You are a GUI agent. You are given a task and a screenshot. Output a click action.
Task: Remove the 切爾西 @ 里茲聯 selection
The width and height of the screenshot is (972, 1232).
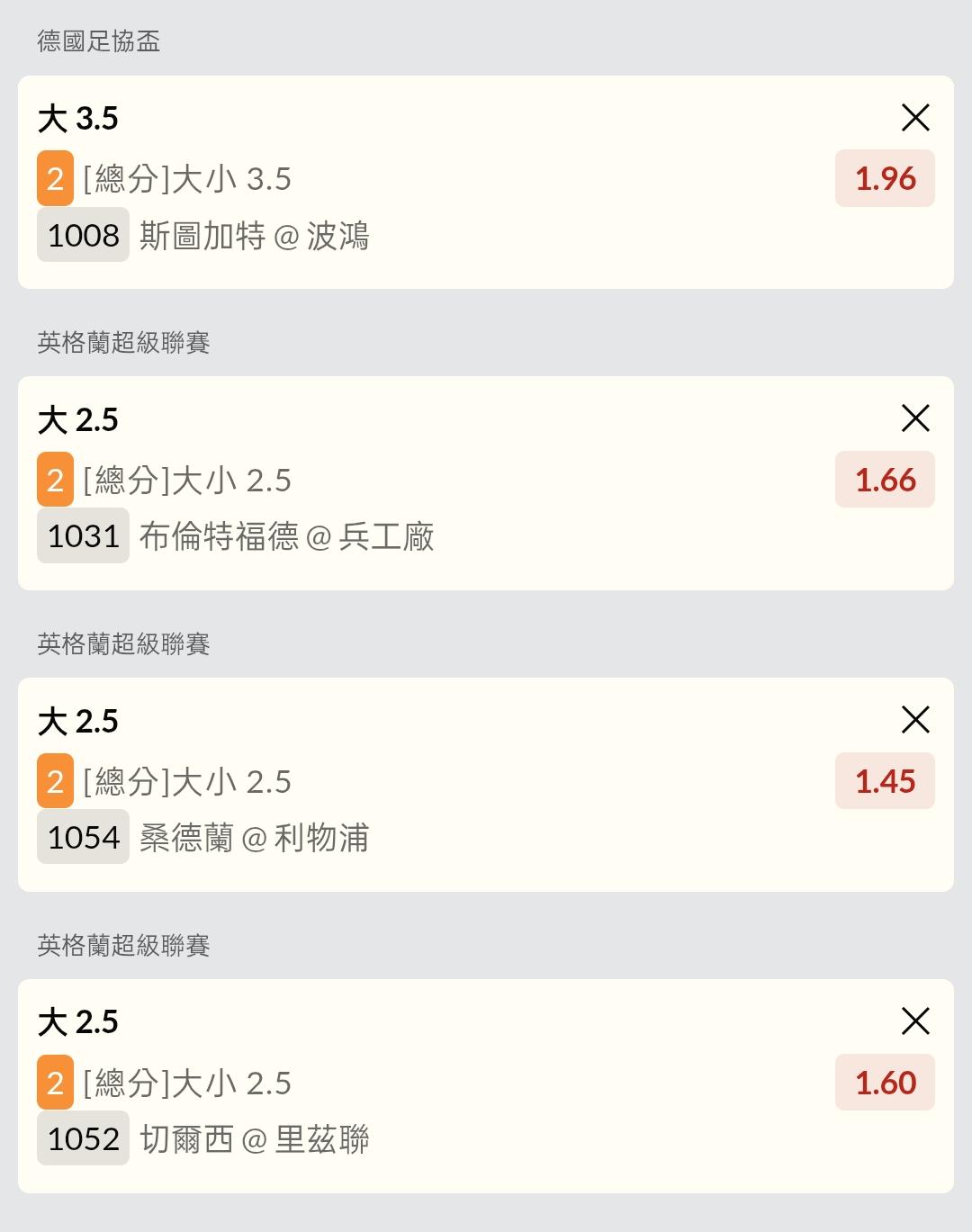[x=915, y=1021]
